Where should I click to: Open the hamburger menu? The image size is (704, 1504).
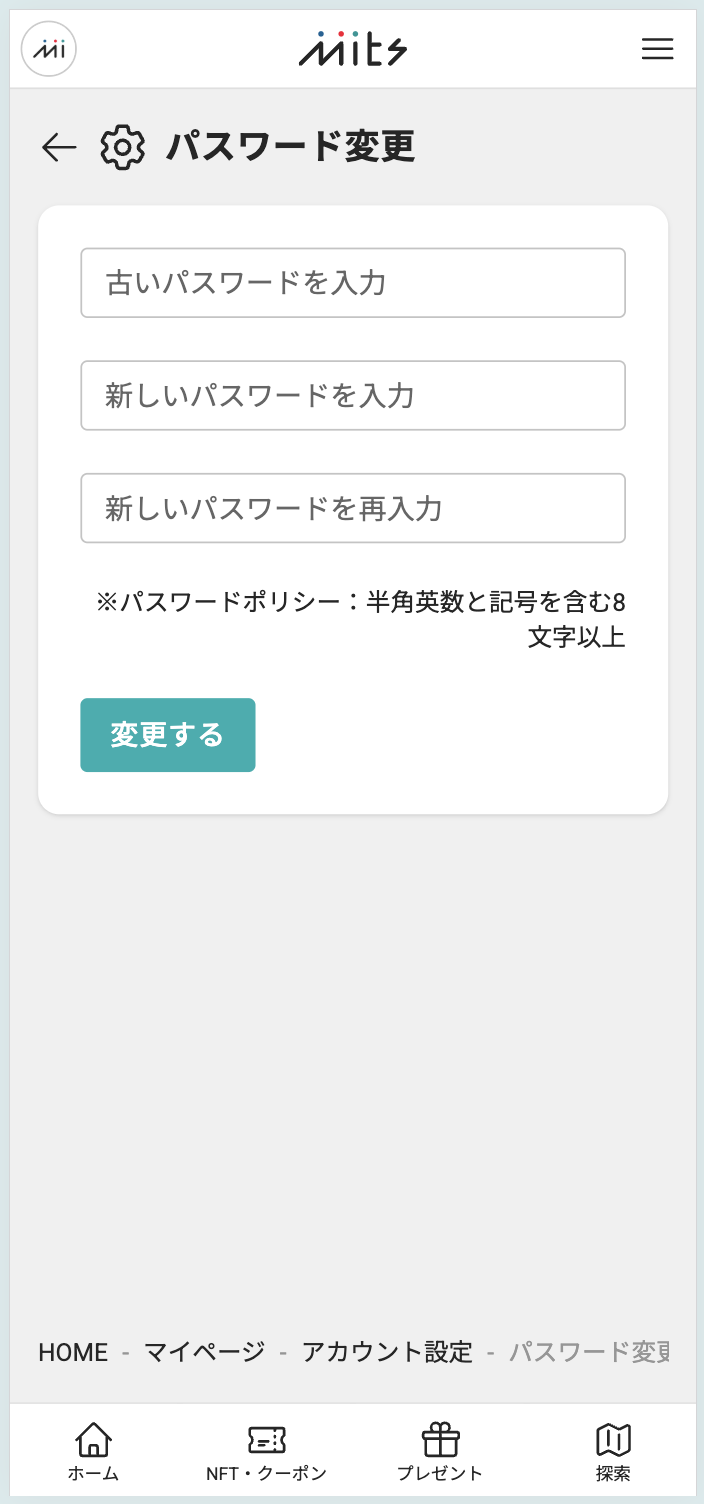(x=657, y=49)
